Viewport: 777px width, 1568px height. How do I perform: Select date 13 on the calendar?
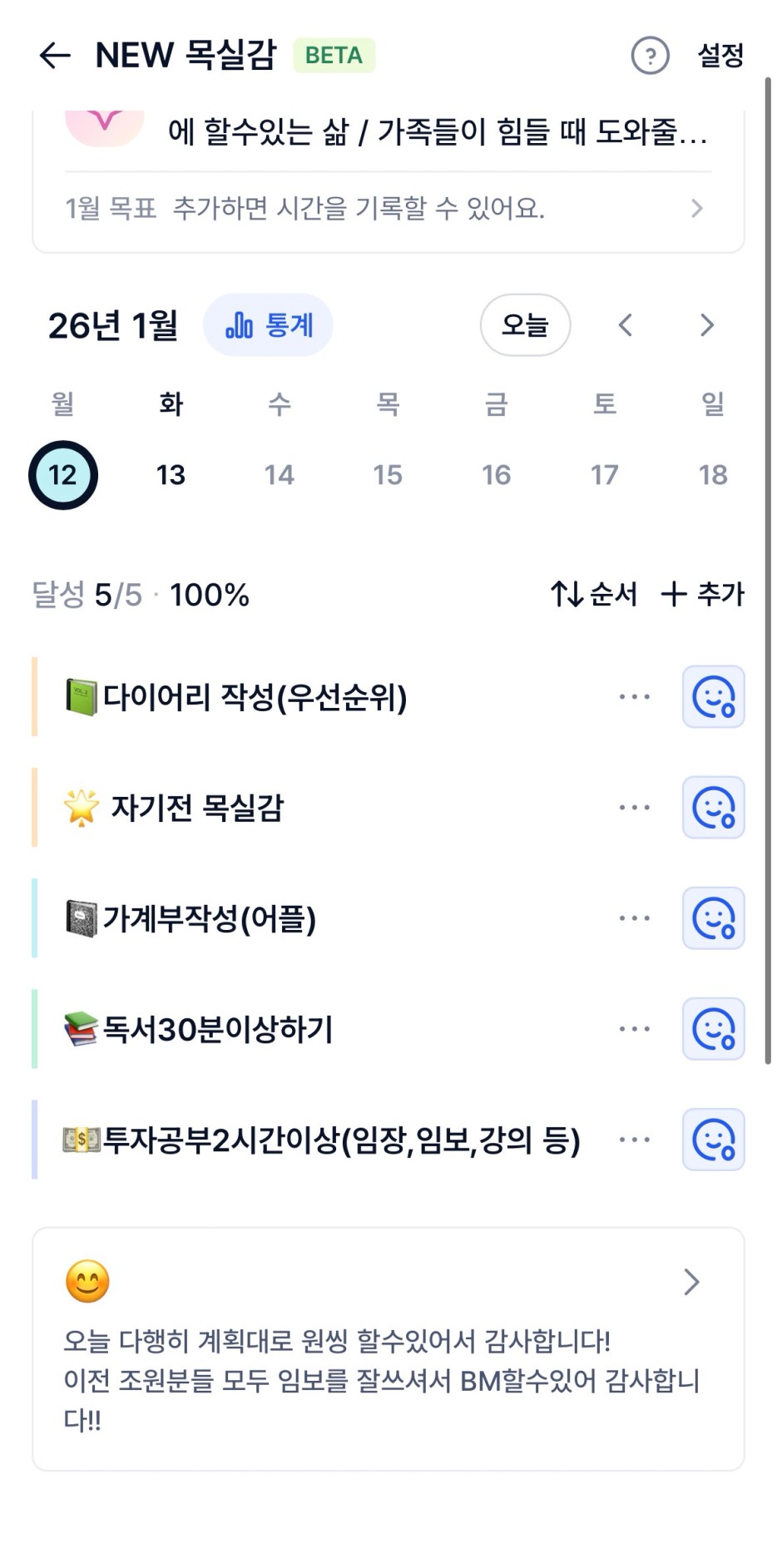pyautogui.click(x=171, y=475)
